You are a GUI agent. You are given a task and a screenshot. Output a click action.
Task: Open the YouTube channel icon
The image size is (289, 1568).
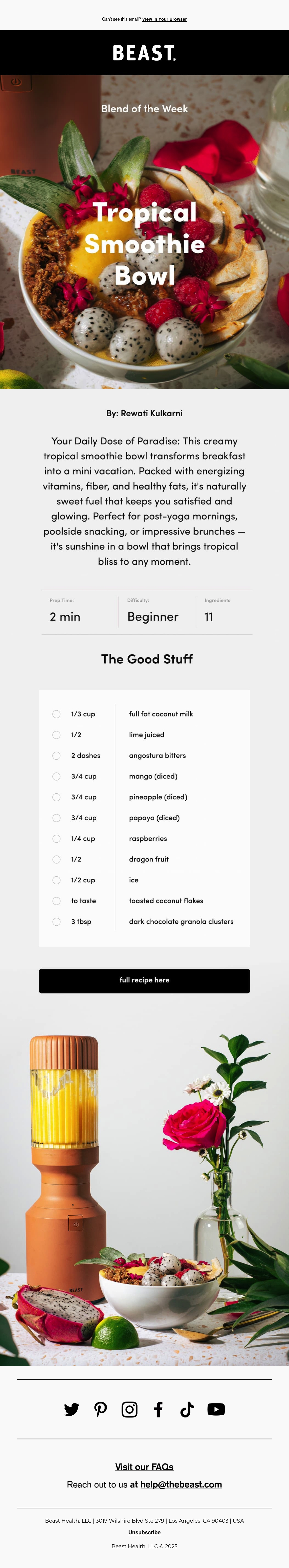(x=216, y=1409)
